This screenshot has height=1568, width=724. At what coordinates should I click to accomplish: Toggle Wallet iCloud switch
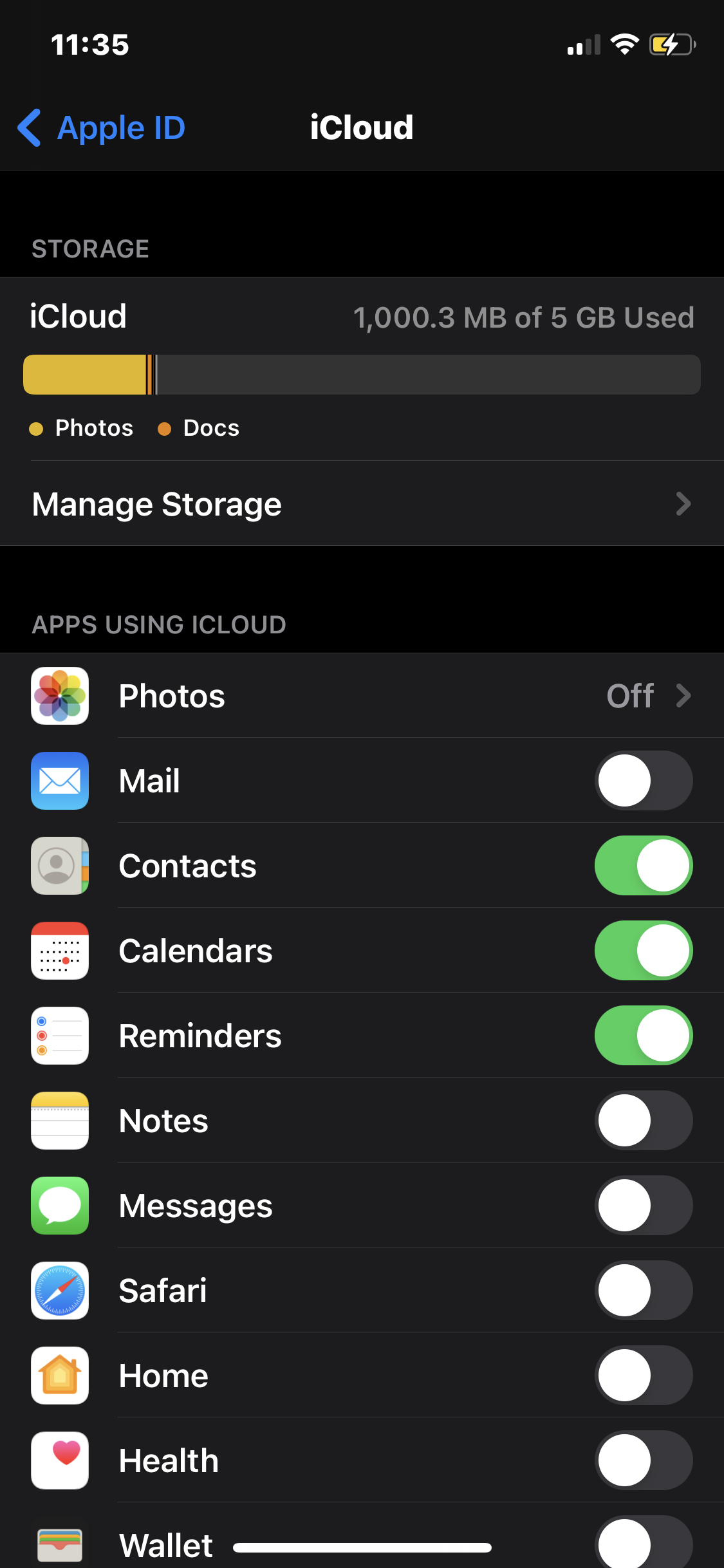click(643, 1544)
